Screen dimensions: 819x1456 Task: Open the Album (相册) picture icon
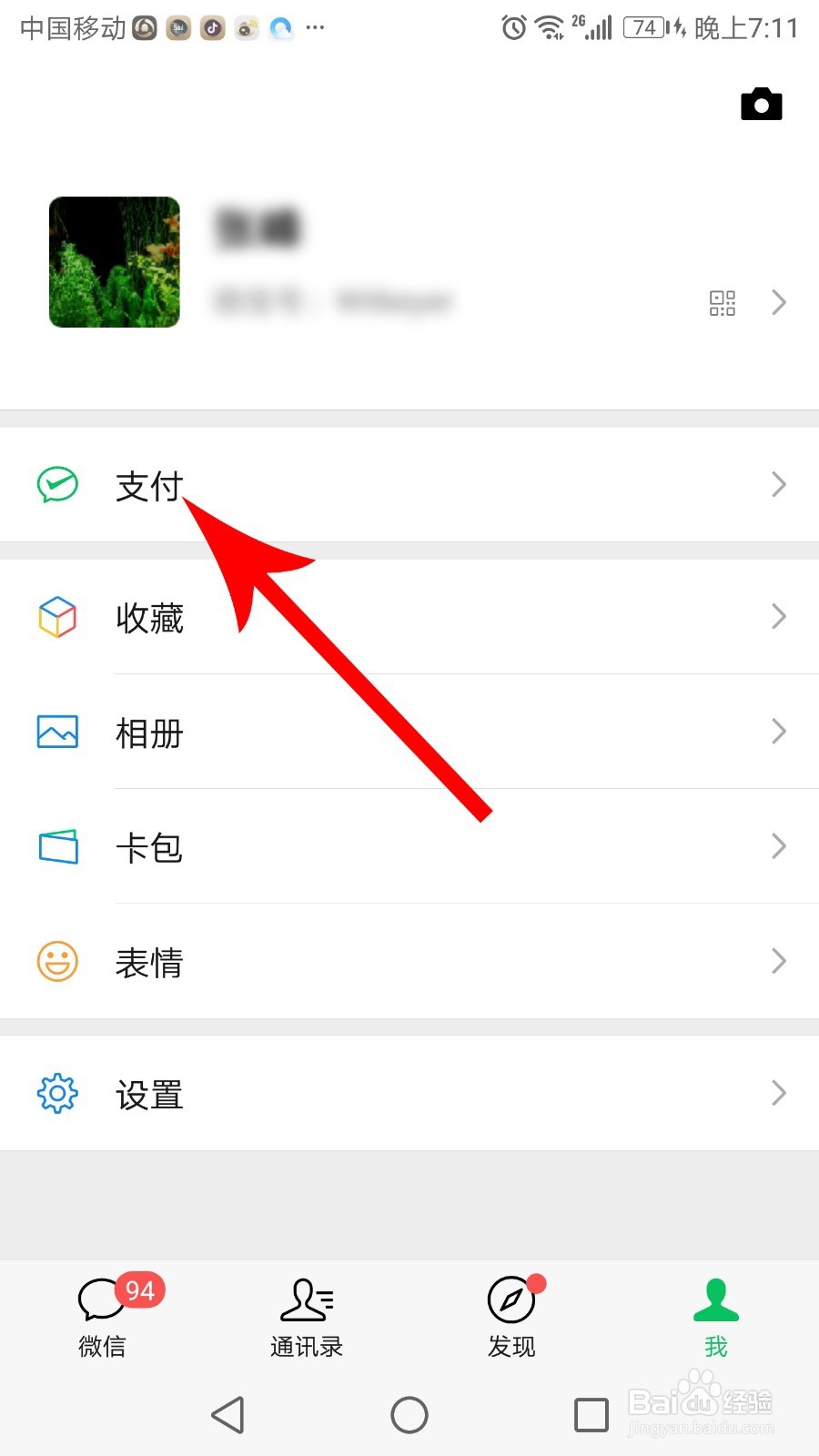click(x=56, y=733)
